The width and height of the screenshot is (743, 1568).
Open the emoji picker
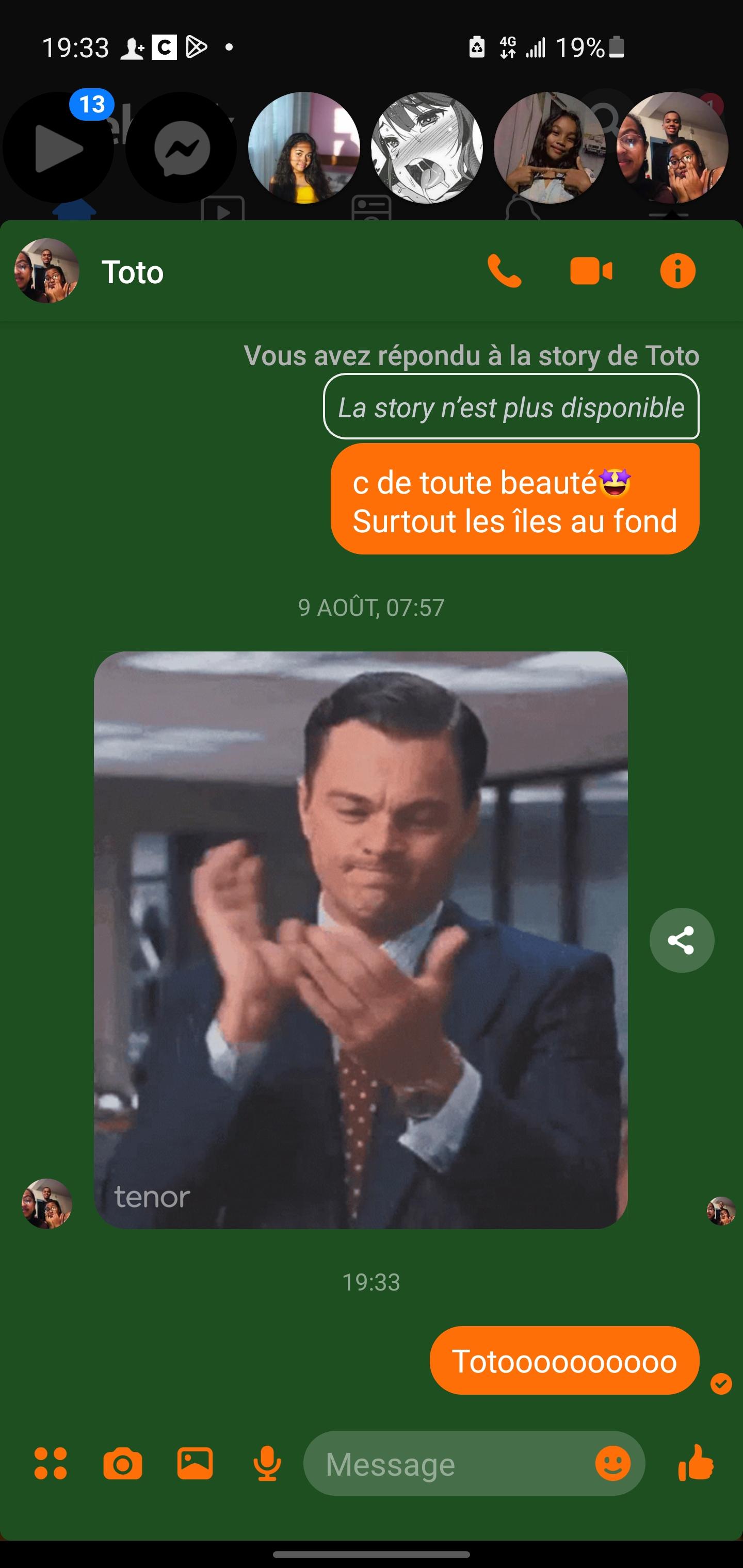coord(612,1463)
